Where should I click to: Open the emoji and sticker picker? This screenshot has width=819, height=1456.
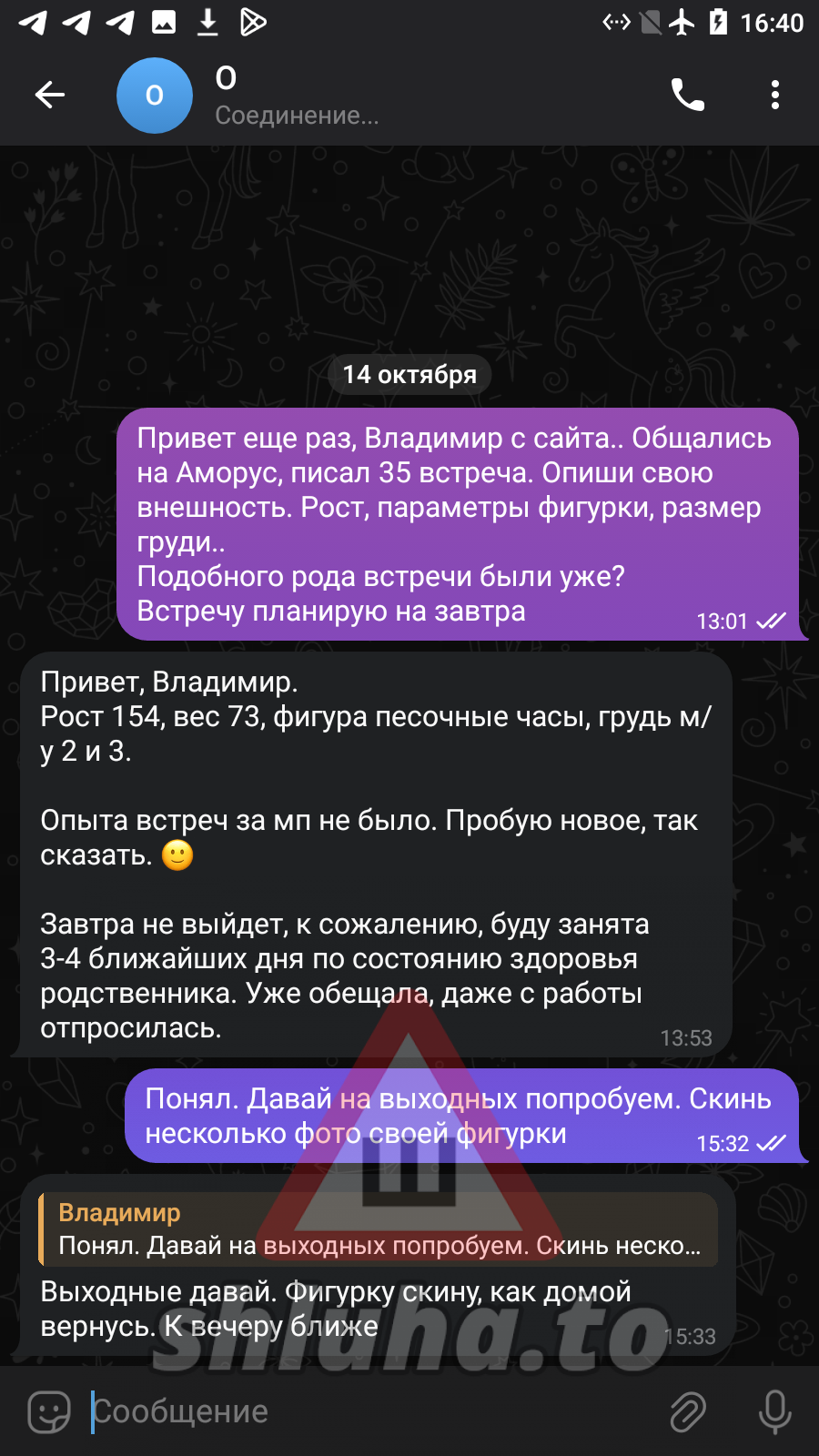pos(49,1411)
